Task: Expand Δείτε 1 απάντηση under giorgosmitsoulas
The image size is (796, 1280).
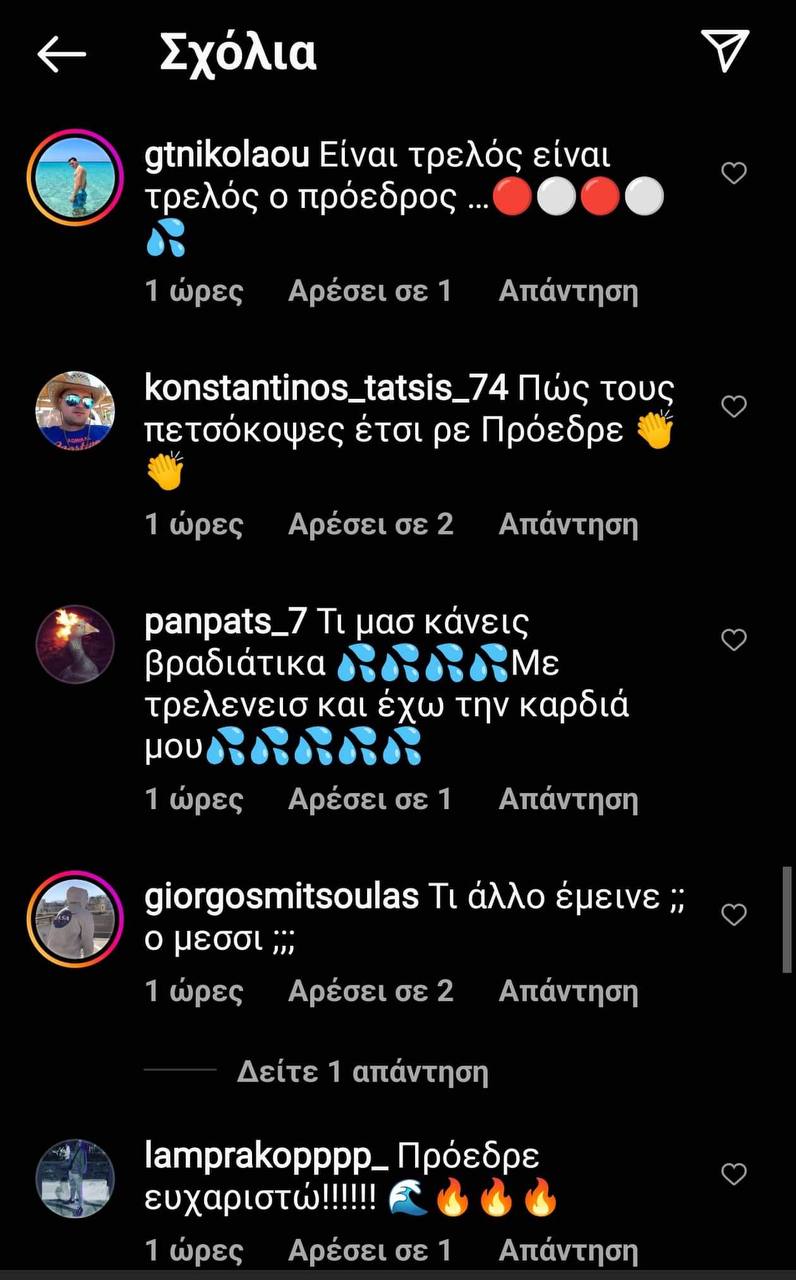Action: click(362, 1072)
